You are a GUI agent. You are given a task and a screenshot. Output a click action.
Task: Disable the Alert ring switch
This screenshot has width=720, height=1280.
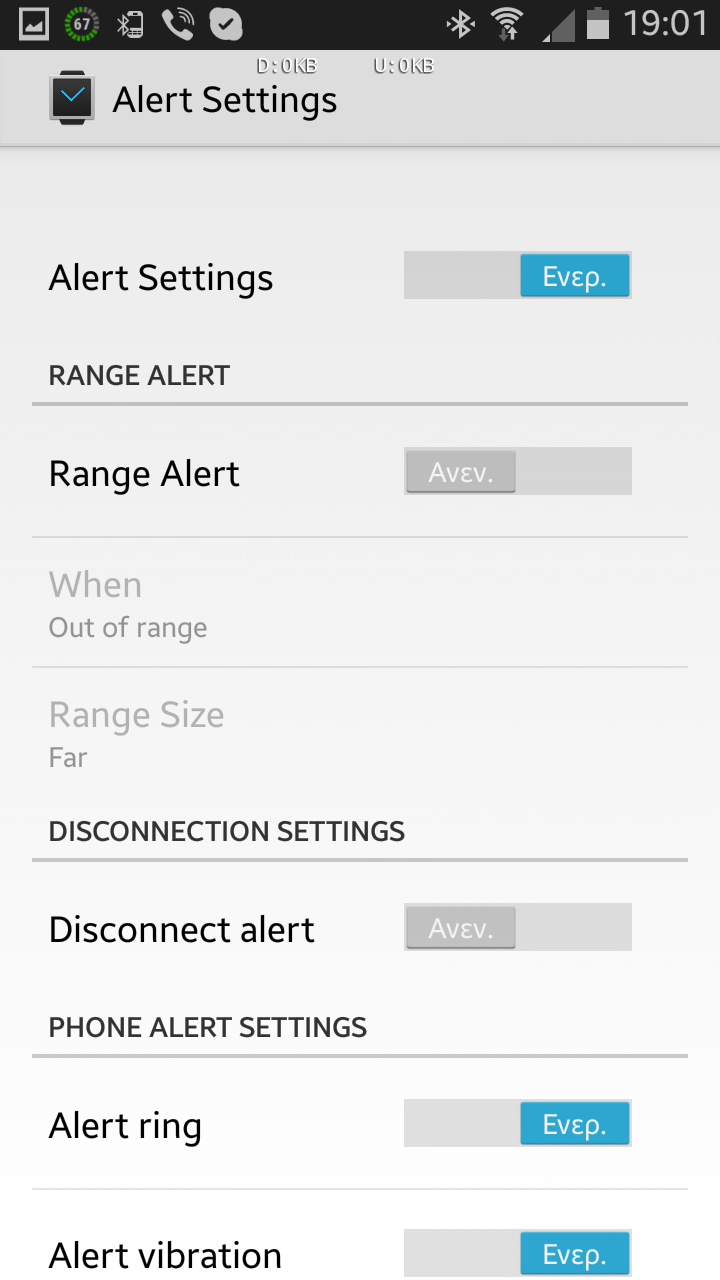pyautogui.click(x=517, y=1124)
